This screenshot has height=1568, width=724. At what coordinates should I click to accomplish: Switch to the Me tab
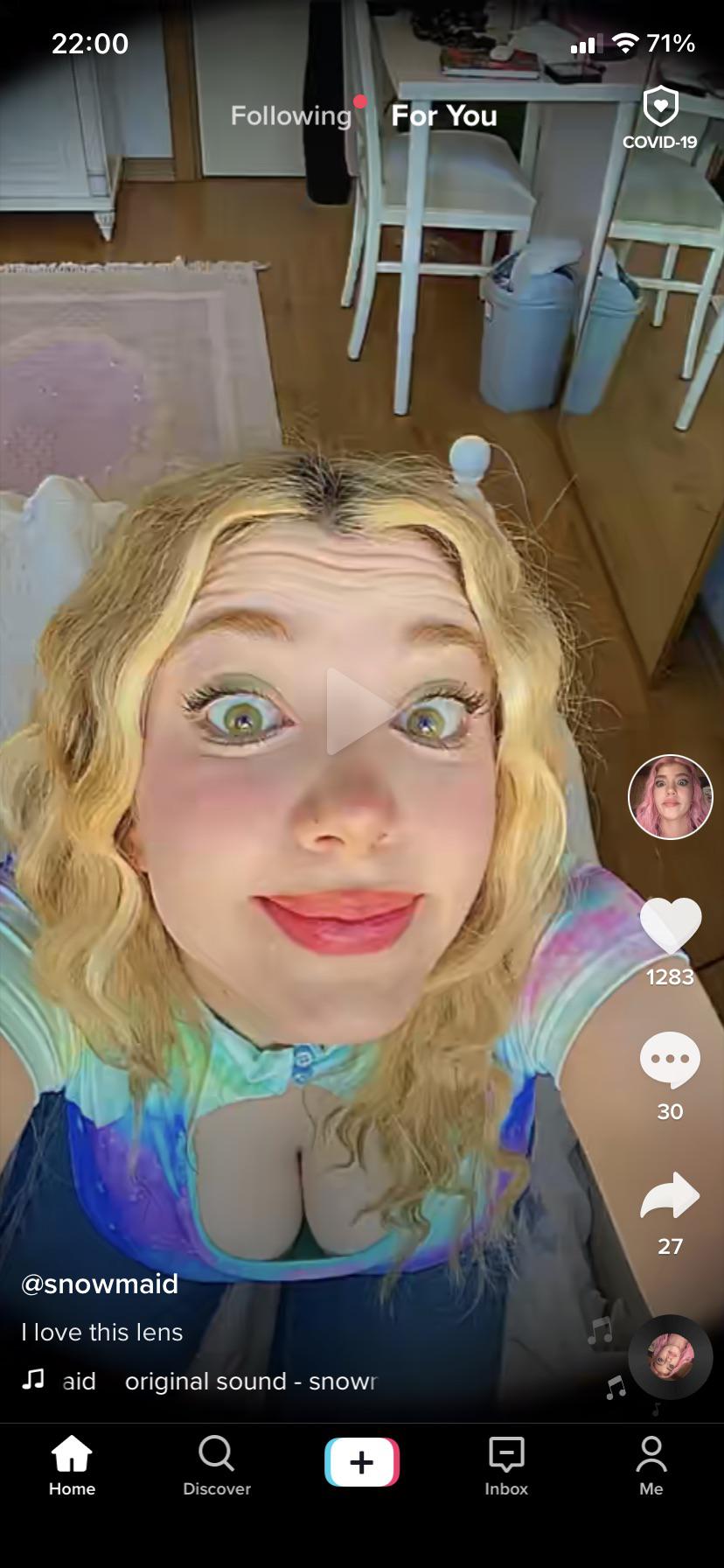click(651, 1465)
